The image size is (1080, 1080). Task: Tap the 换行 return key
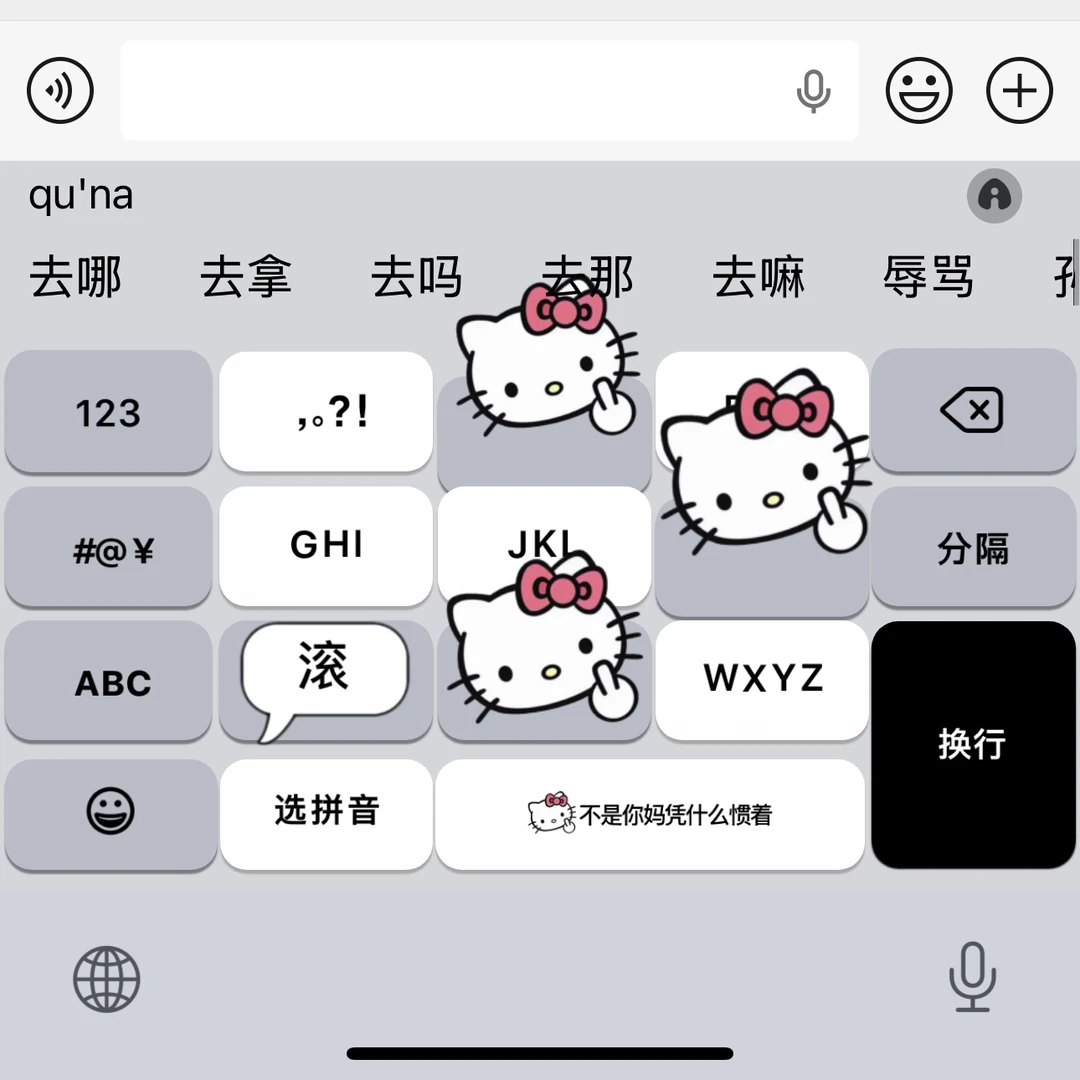pyautogui.click(x=972, y=745)
